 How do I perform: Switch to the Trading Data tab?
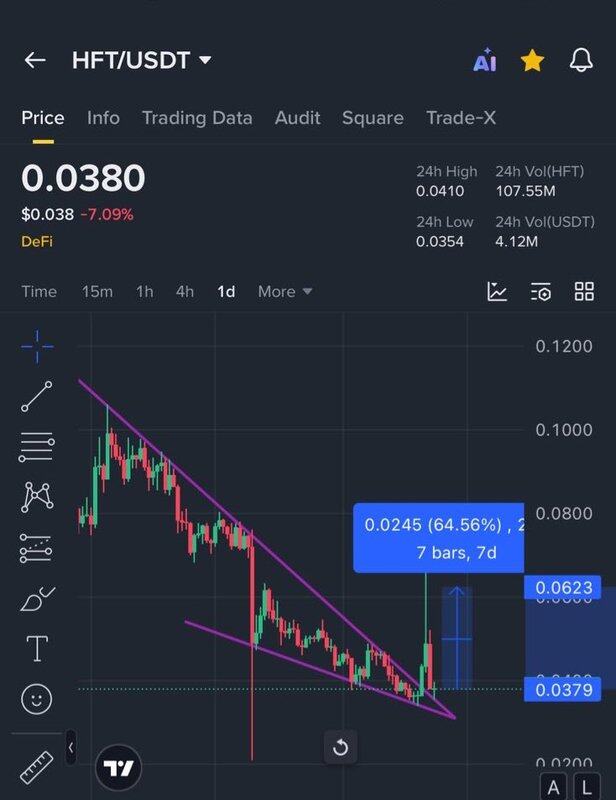[197, 118]
